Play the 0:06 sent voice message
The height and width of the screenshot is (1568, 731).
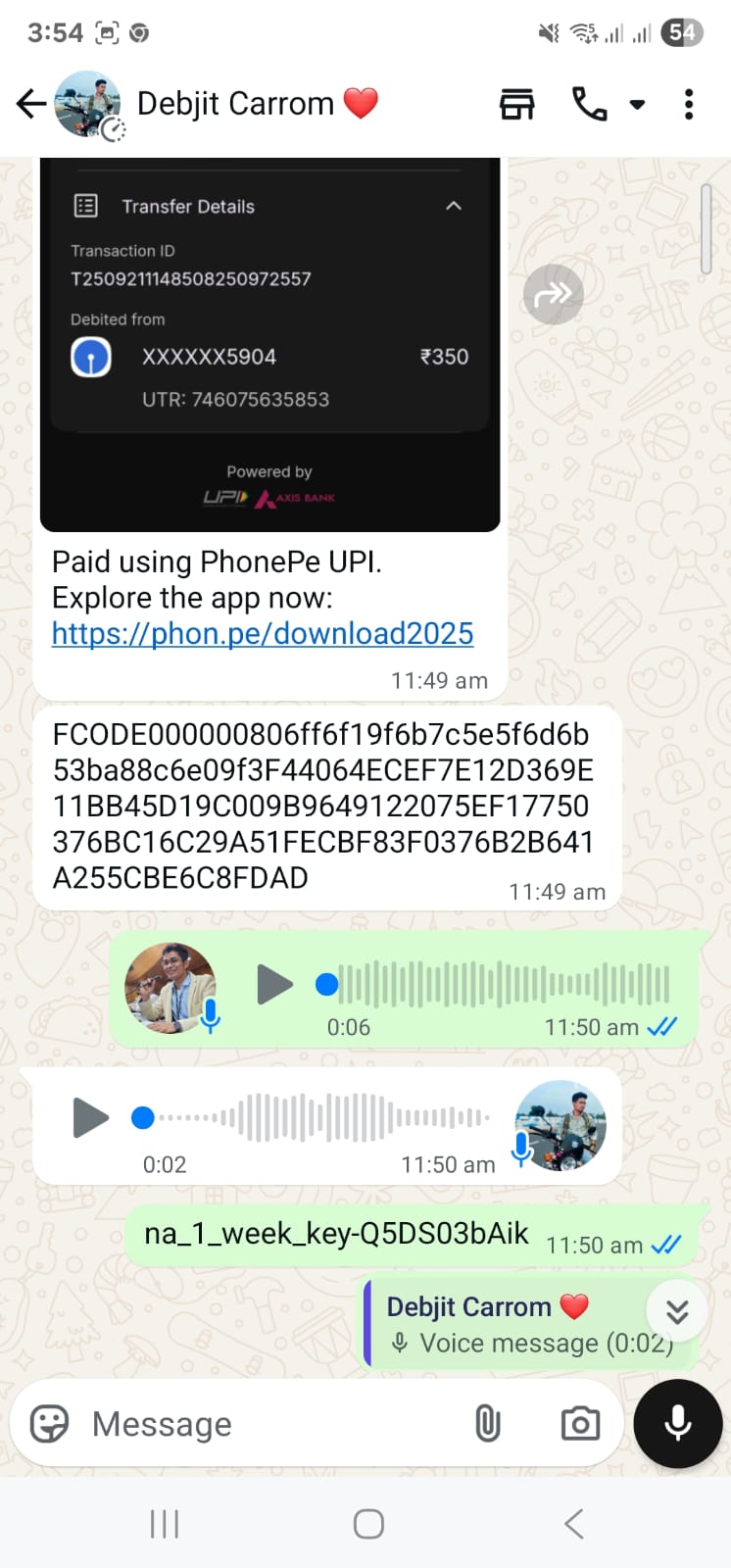(274, 985)
